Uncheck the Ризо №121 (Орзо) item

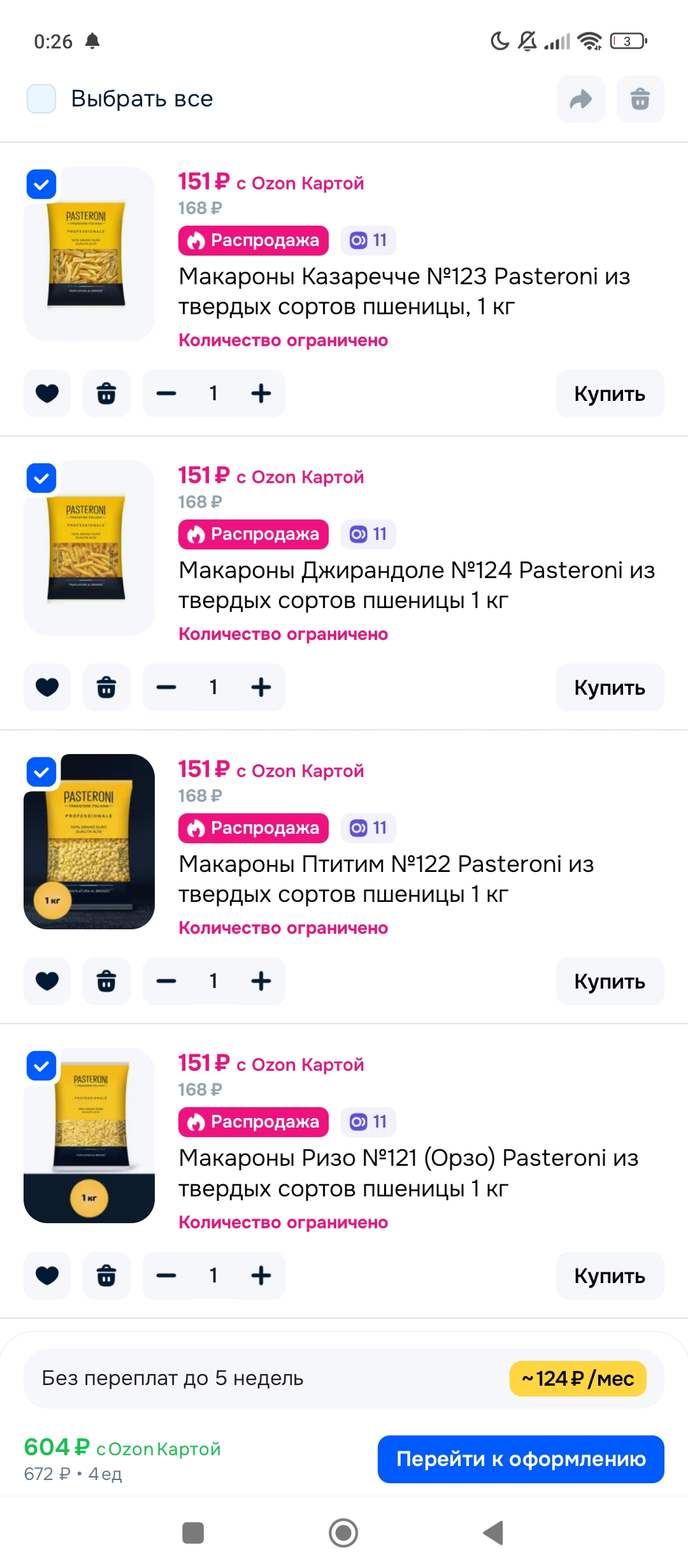click(x=41, y=1066)
